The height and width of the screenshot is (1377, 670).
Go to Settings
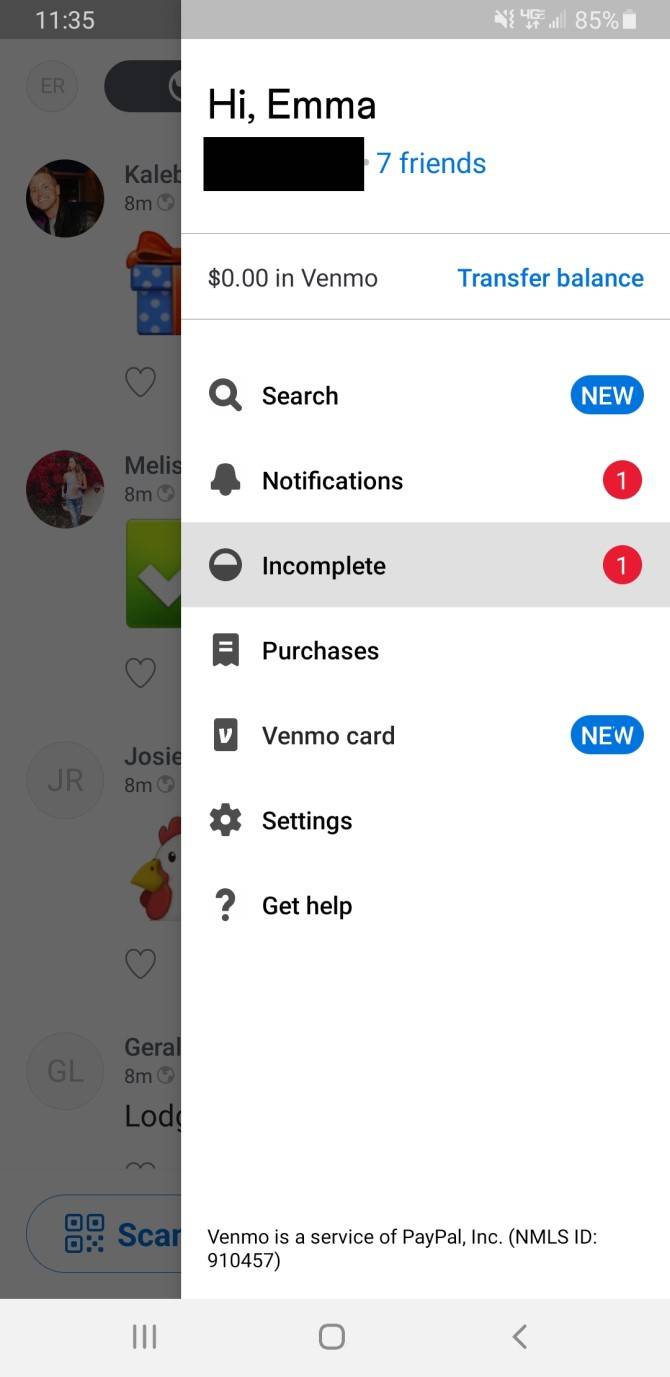click(x=307, y=821)
